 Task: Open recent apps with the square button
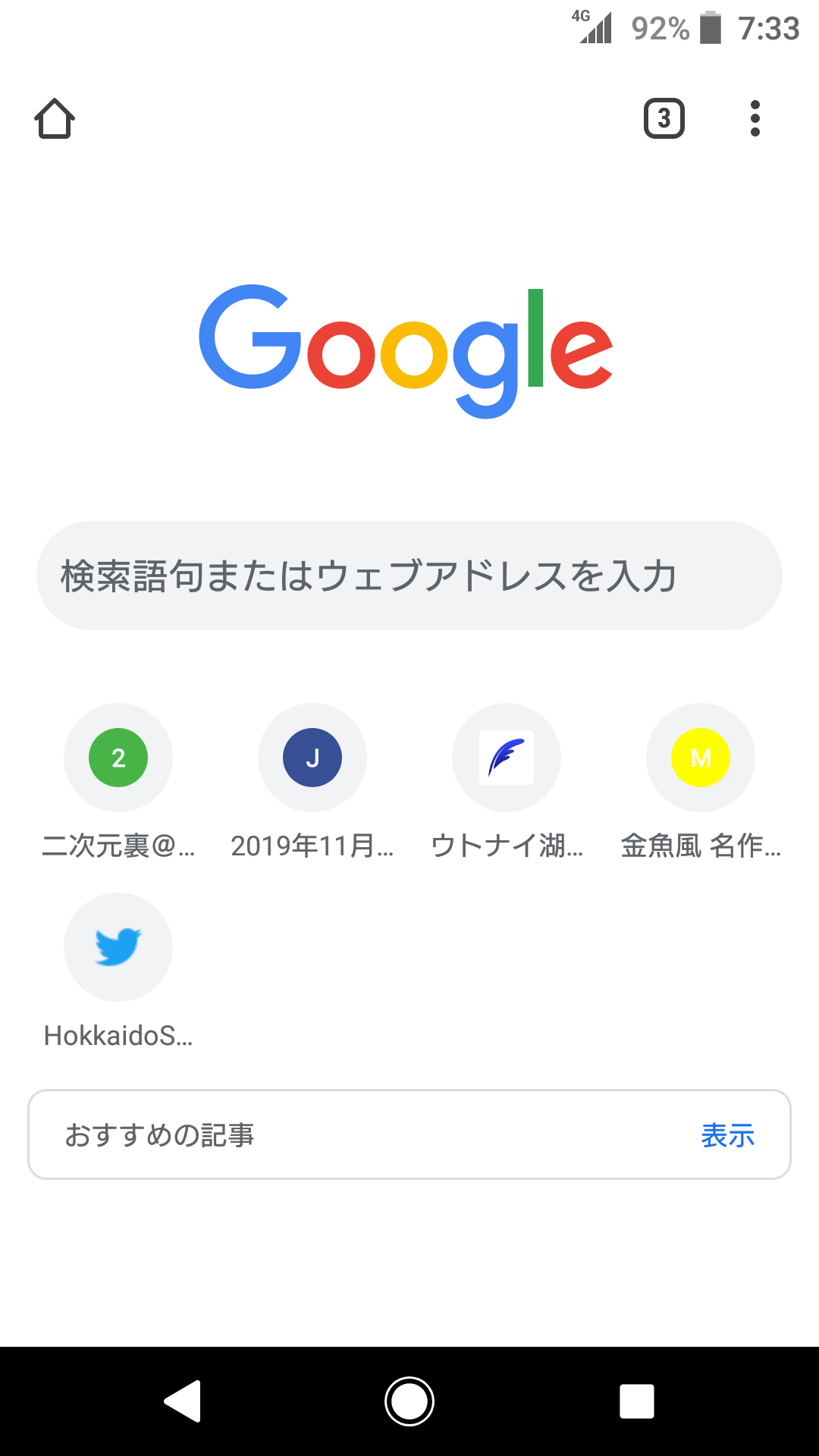[x=636, y=1401]
